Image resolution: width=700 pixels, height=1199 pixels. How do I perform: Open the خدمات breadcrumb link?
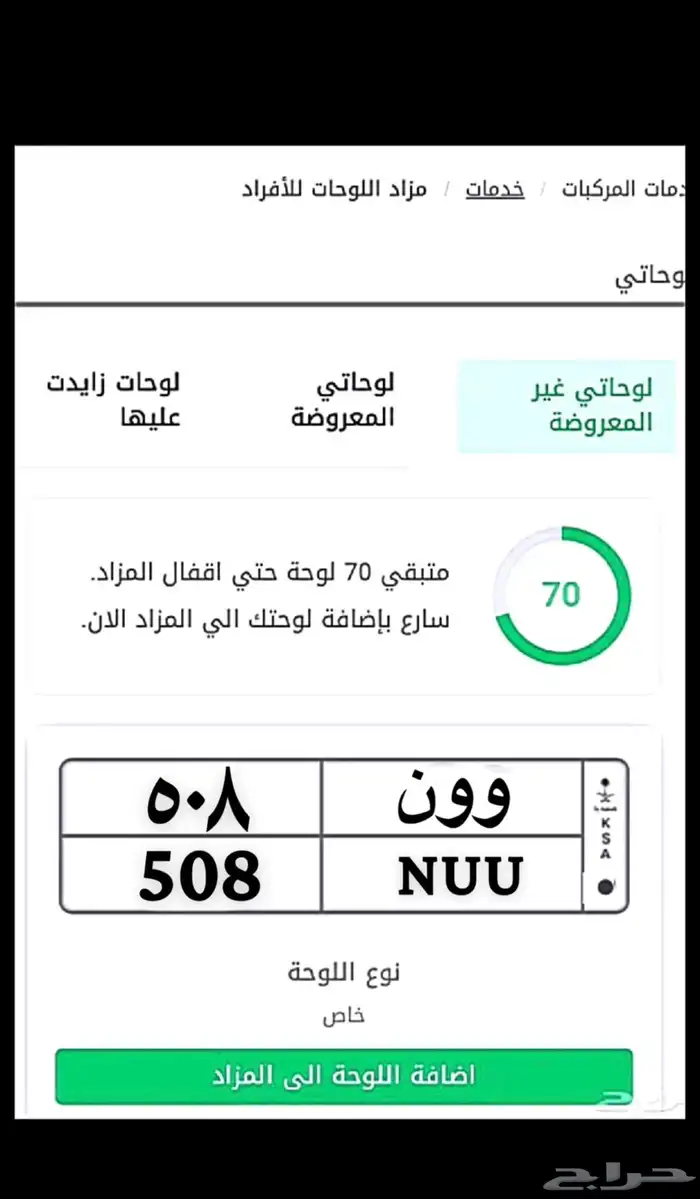(495, 190)
